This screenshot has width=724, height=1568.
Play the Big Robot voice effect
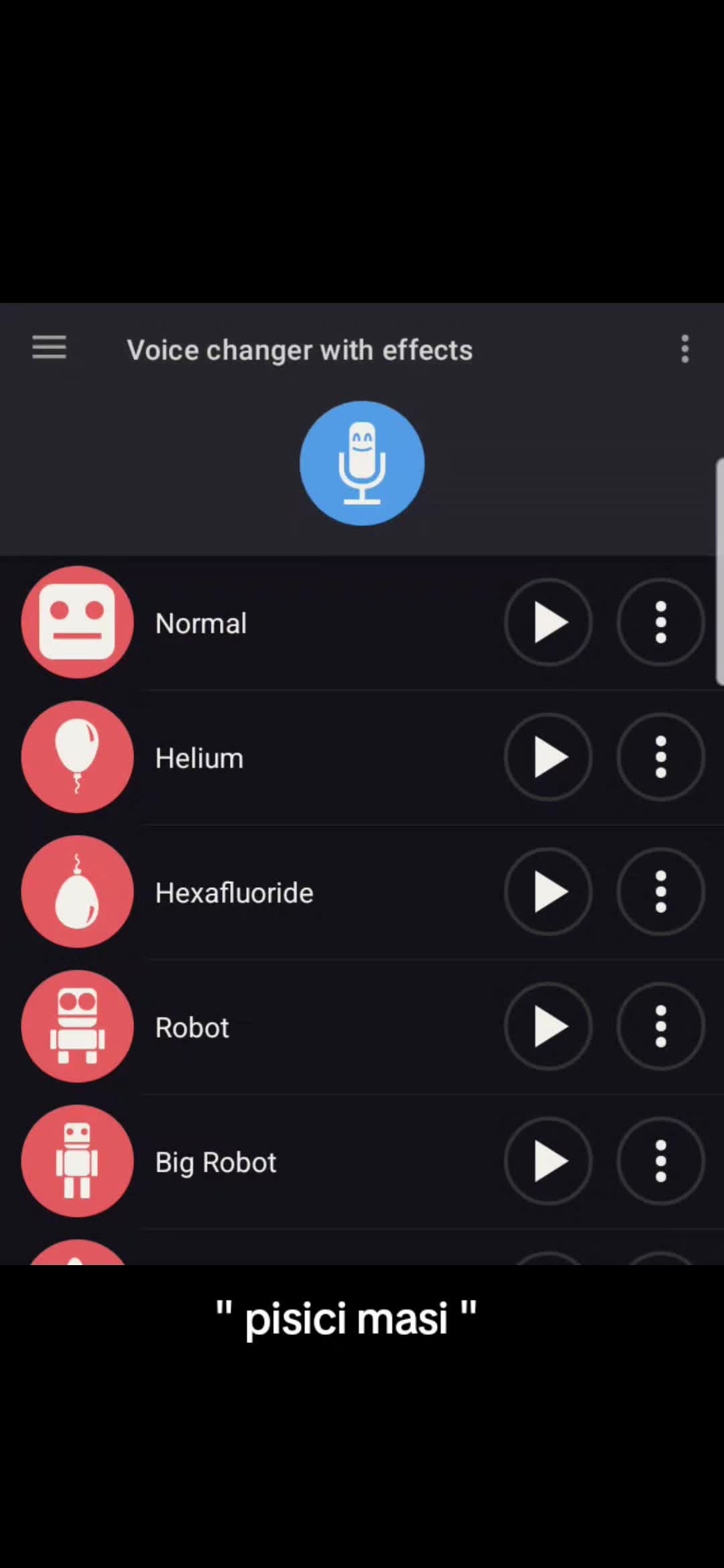click(548, 1161)
